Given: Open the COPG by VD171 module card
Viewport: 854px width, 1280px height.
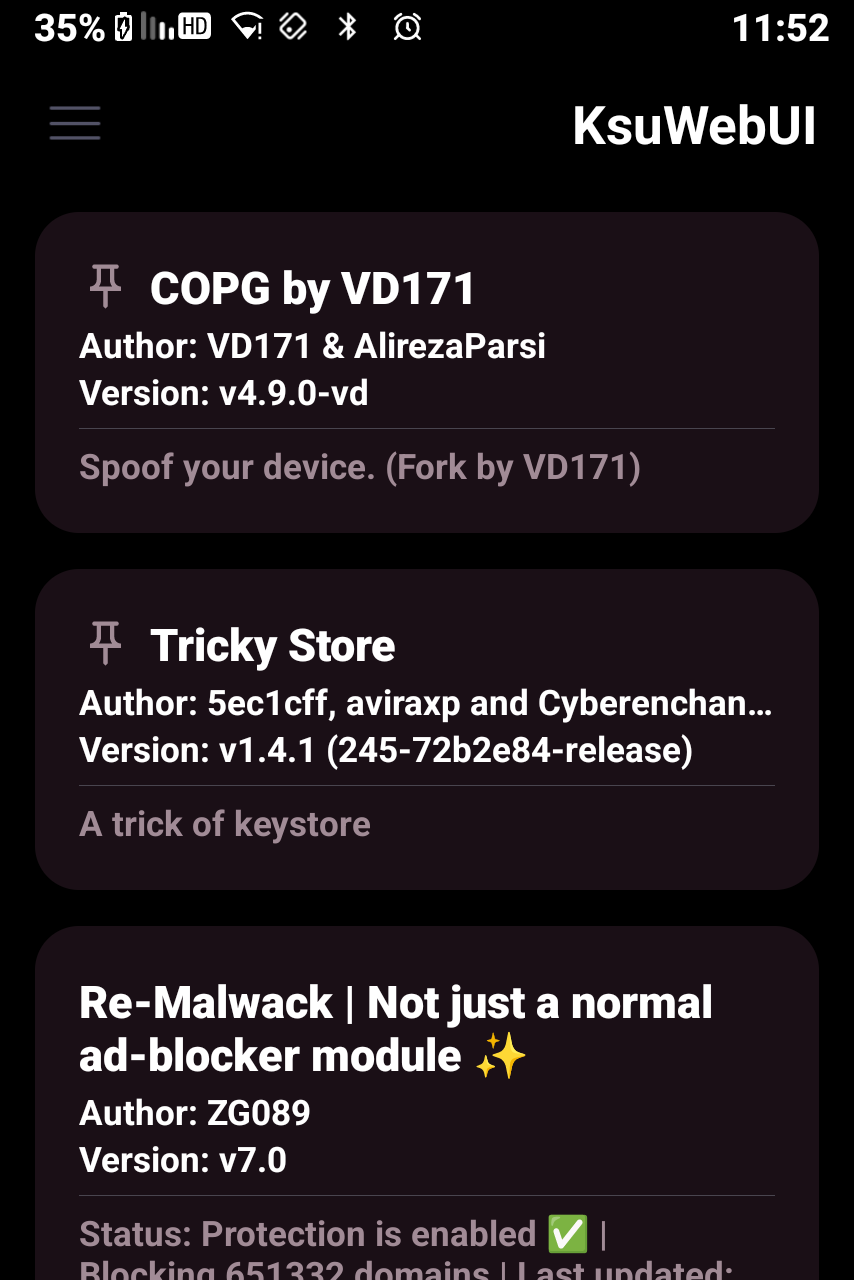Looking at the screenshot, I should [426, 372].
